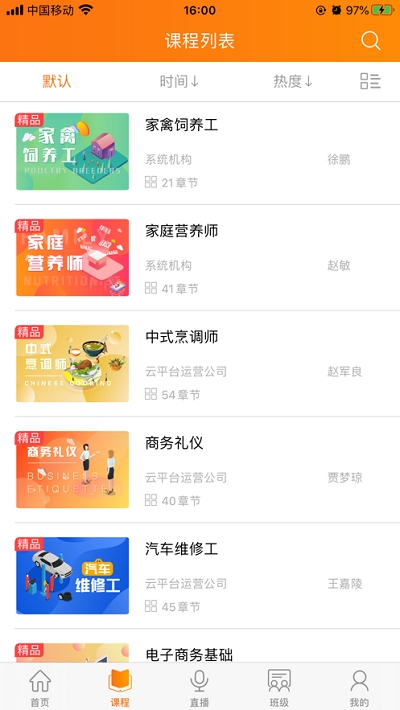Select the 课程 tab in bottom bar

click(x=120, y=688)
